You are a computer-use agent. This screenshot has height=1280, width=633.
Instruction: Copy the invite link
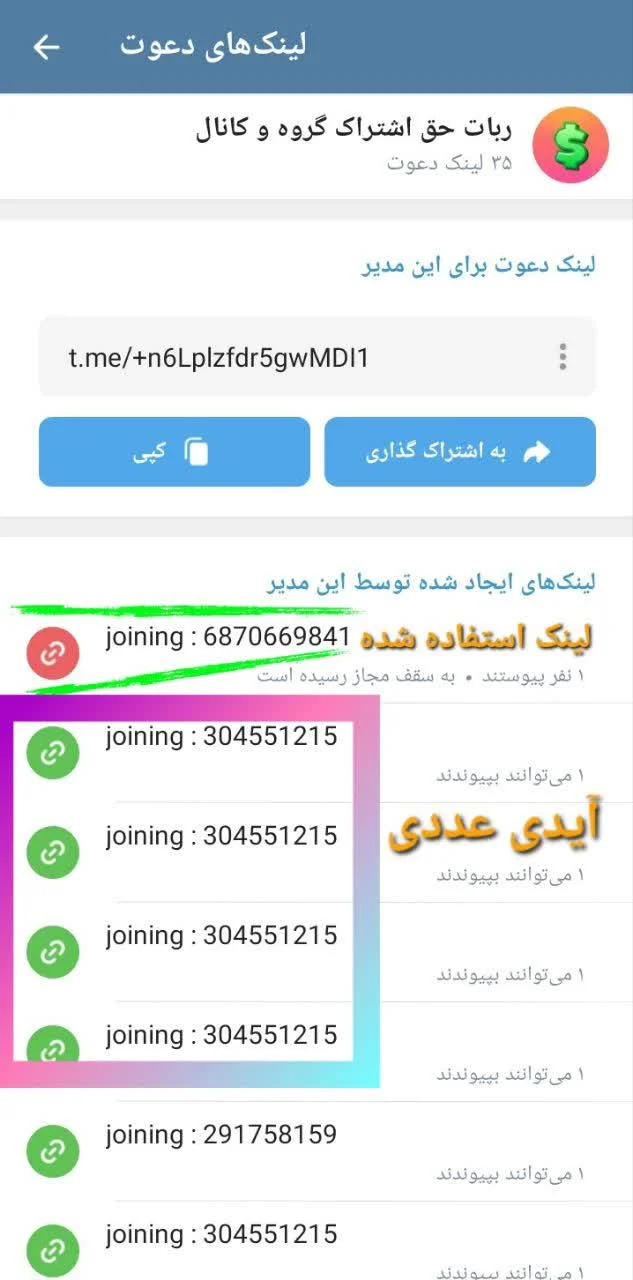(x=174, y=452)
